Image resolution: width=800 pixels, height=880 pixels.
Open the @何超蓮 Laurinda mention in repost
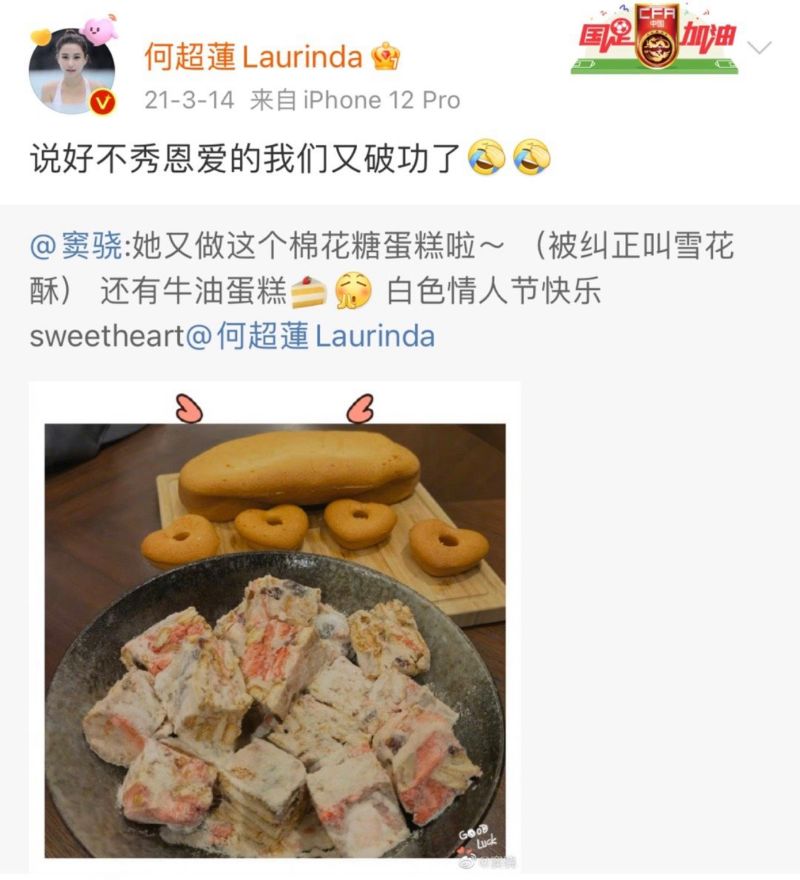(x=311, y=336)
